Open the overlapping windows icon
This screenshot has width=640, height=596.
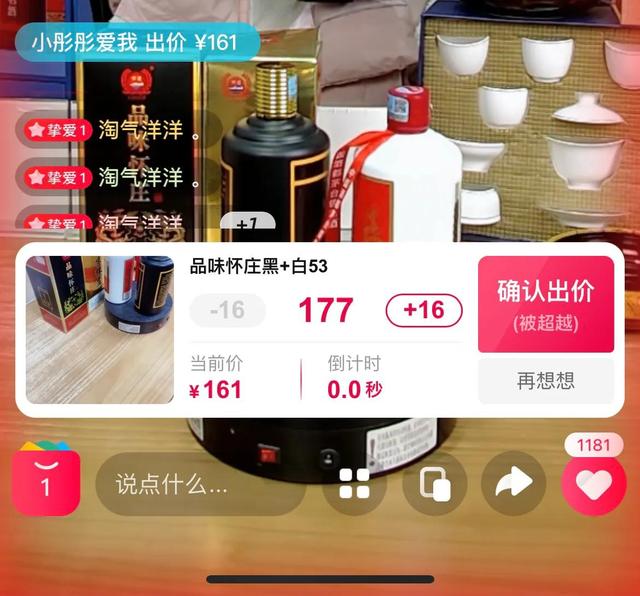[435, 485]
